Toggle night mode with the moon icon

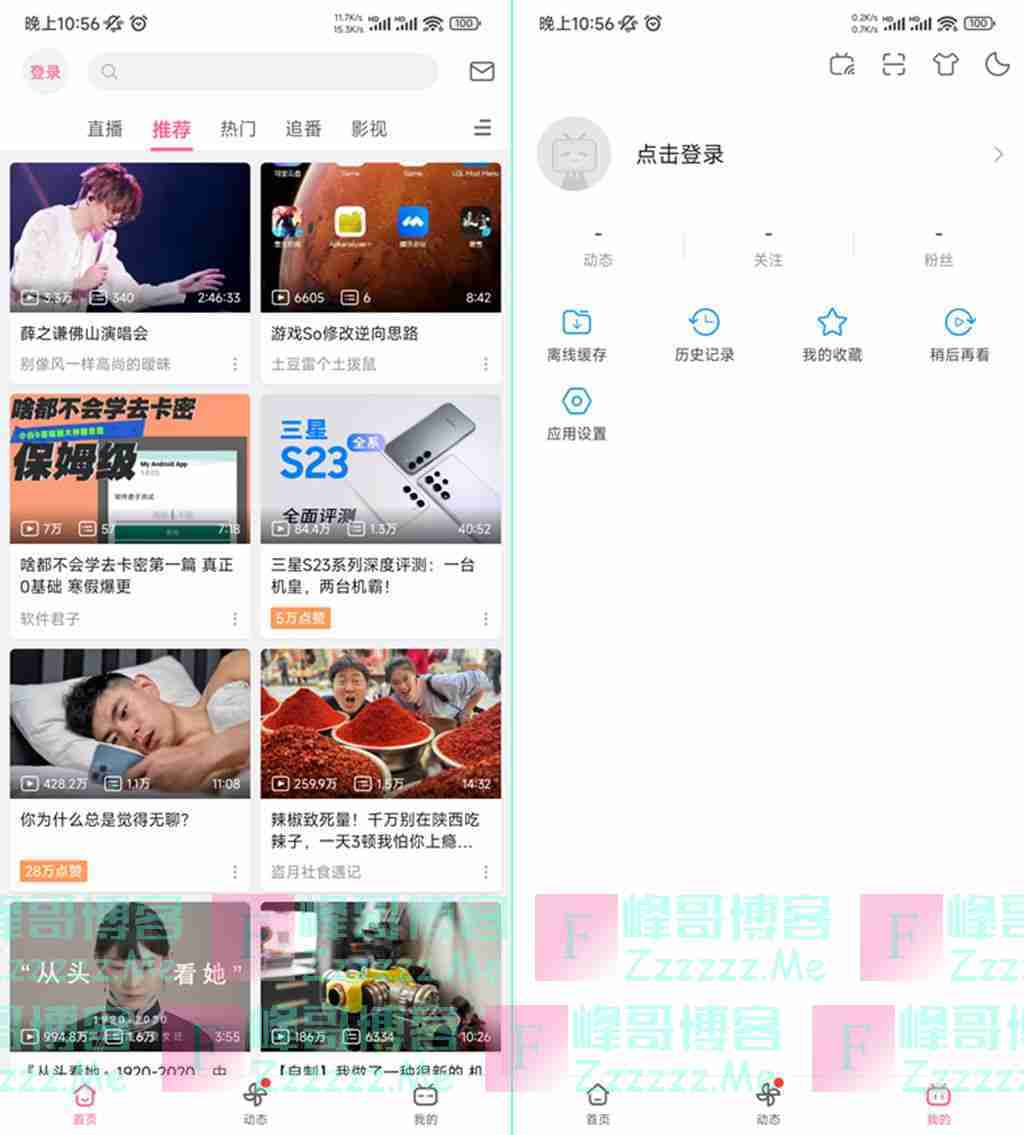[x=997, y=65]
